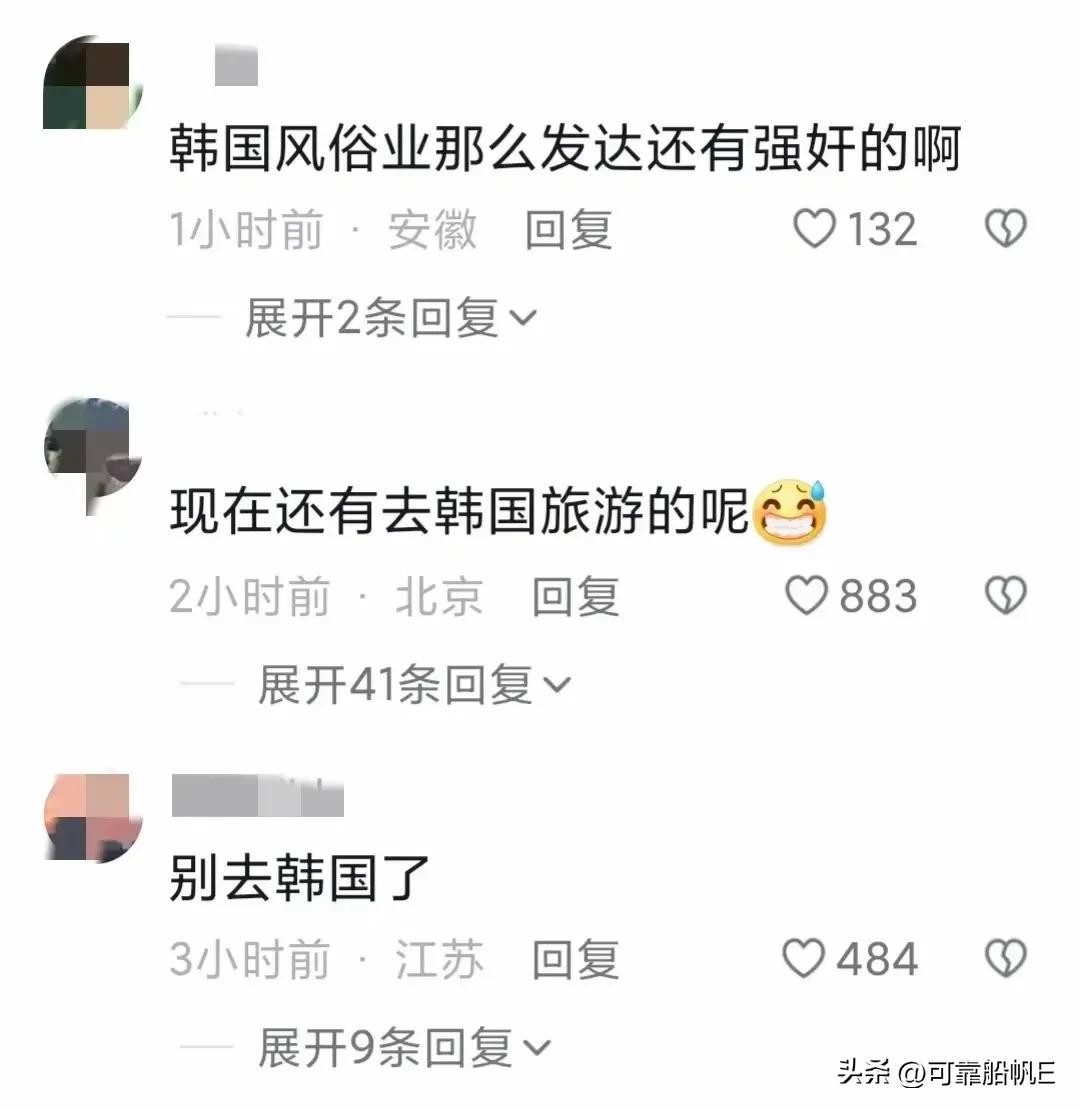Expand 展开41条回复 replies
The image size is (1080, 1110).
point(413,685)
